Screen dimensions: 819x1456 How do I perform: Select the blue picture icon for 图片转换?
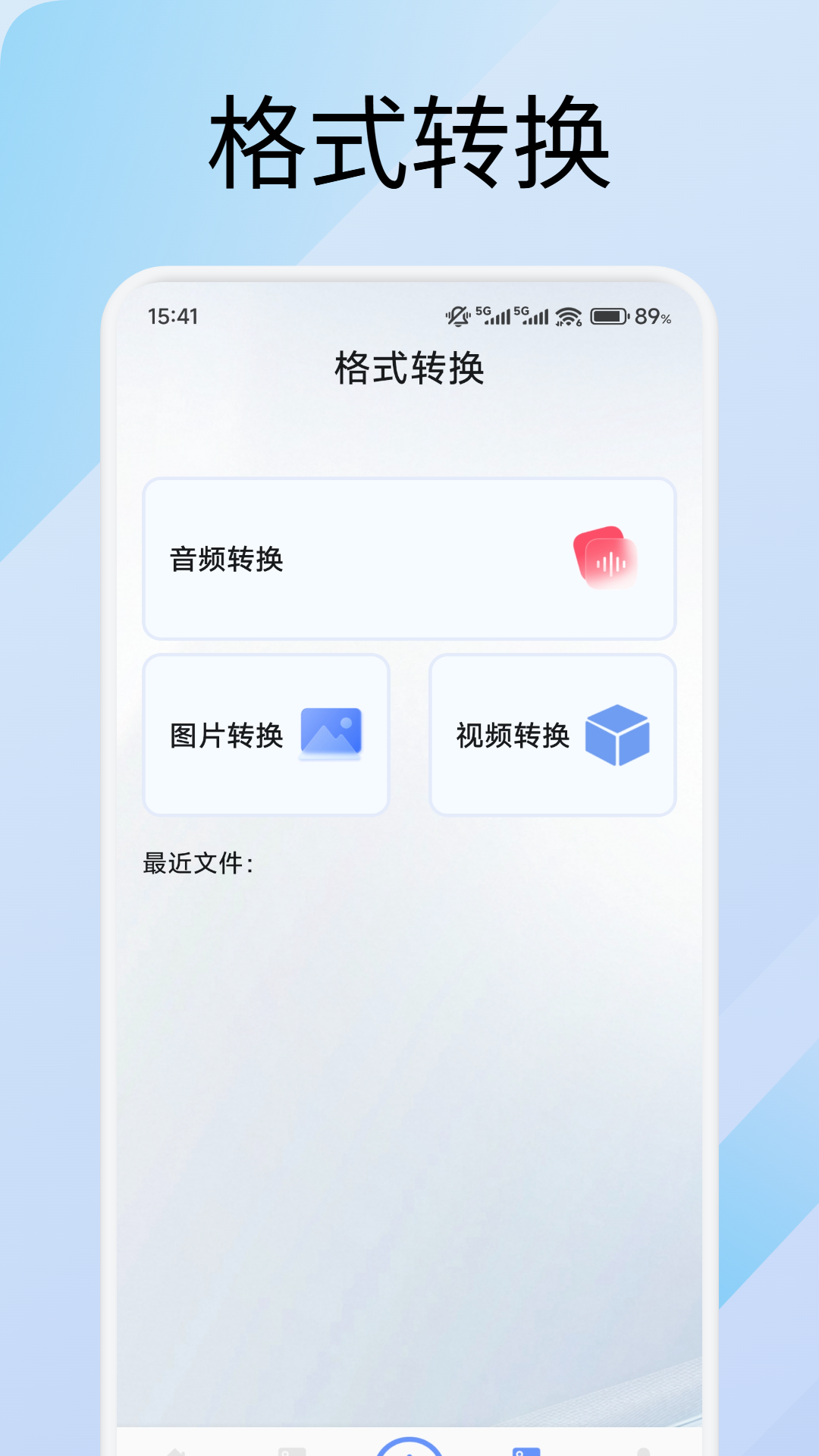[332, 733]
